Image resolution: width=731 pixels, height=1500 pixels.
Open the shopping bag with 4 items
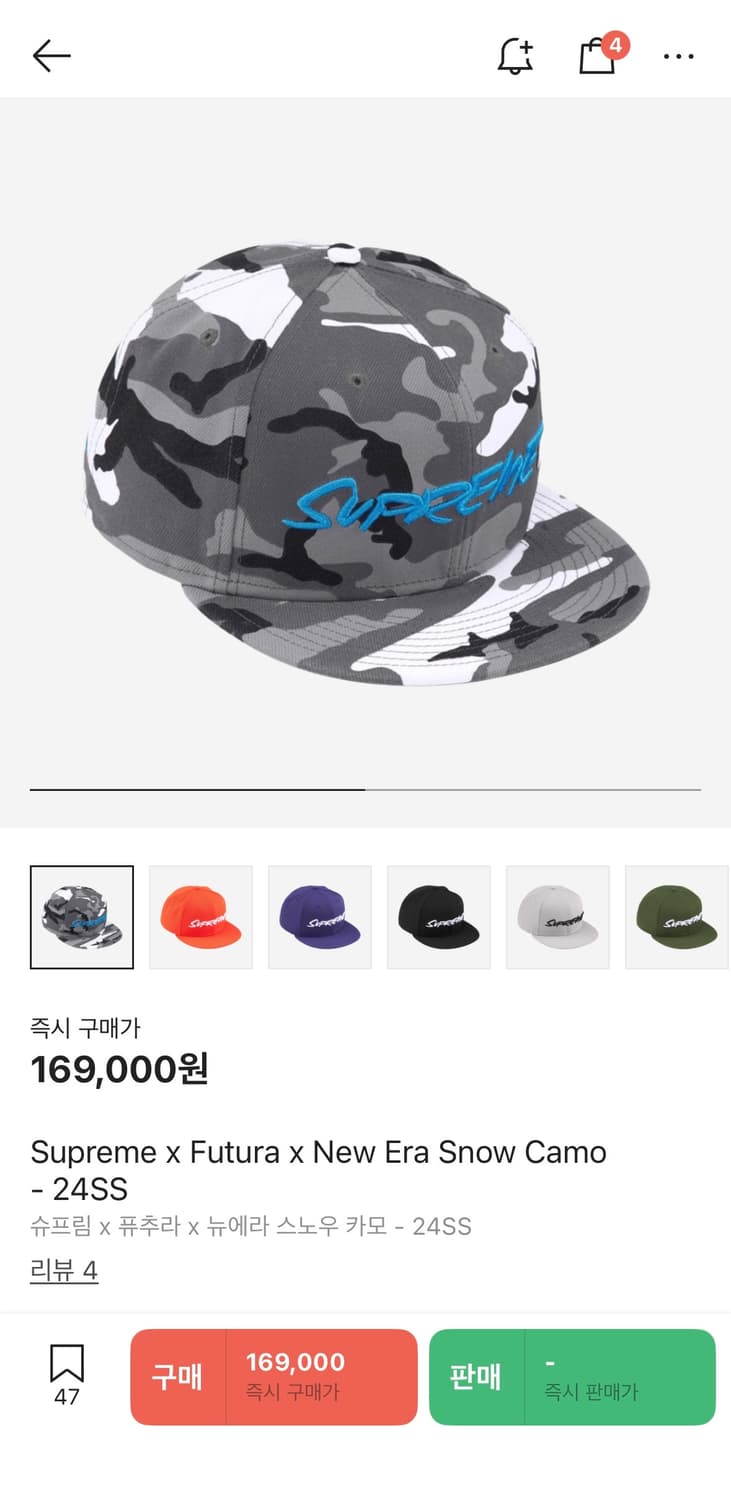coord(598,56)
